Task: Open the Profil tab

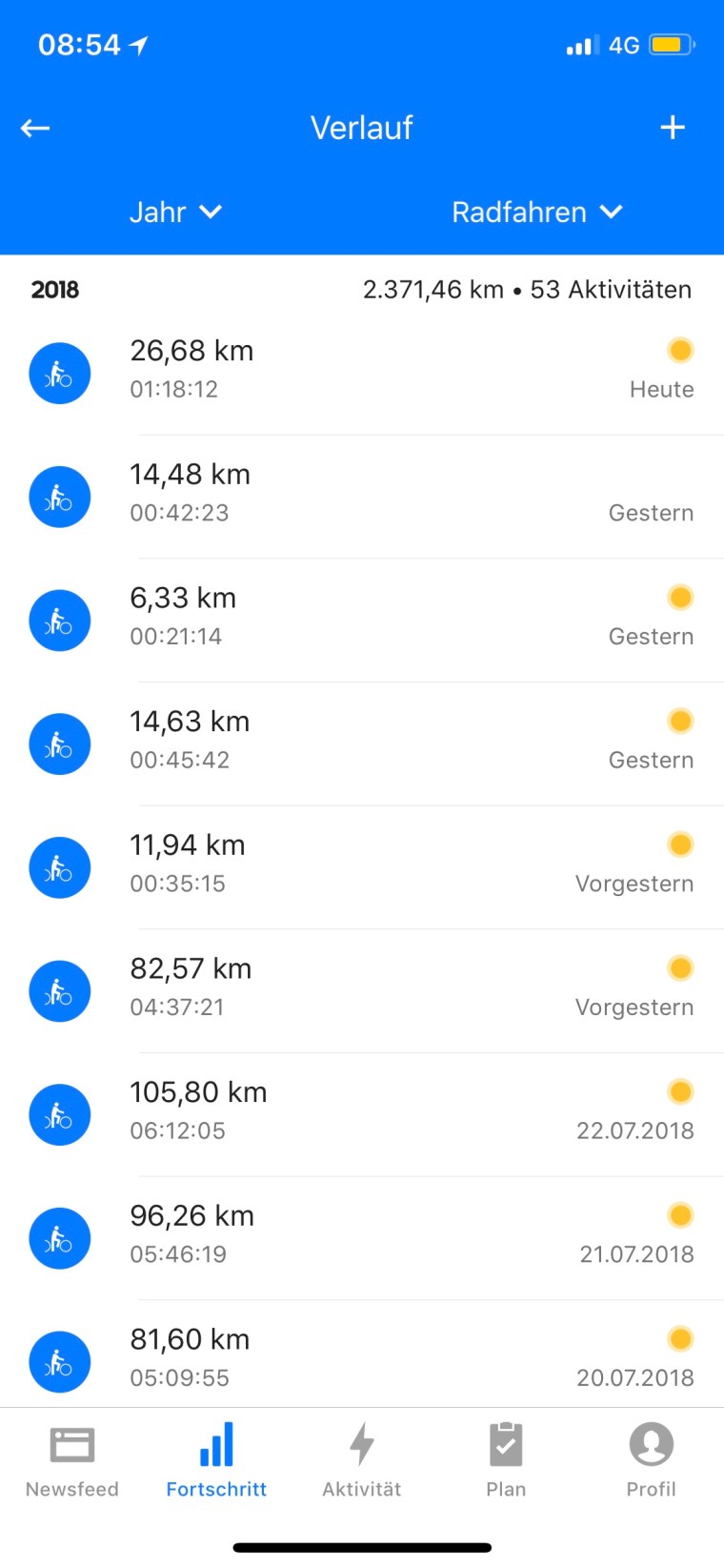Action: (651, 1460)
